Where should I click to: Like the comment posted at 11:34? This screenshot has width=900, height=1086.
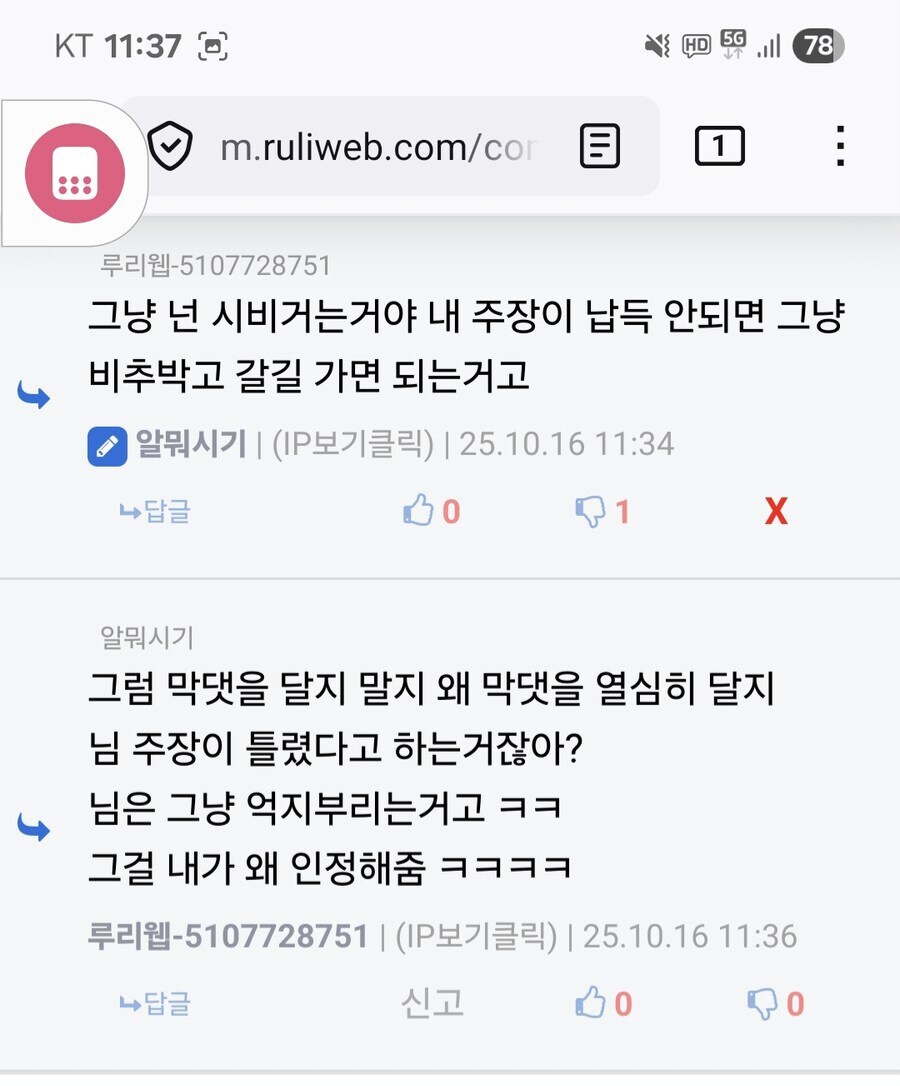(x=430, y=512)
